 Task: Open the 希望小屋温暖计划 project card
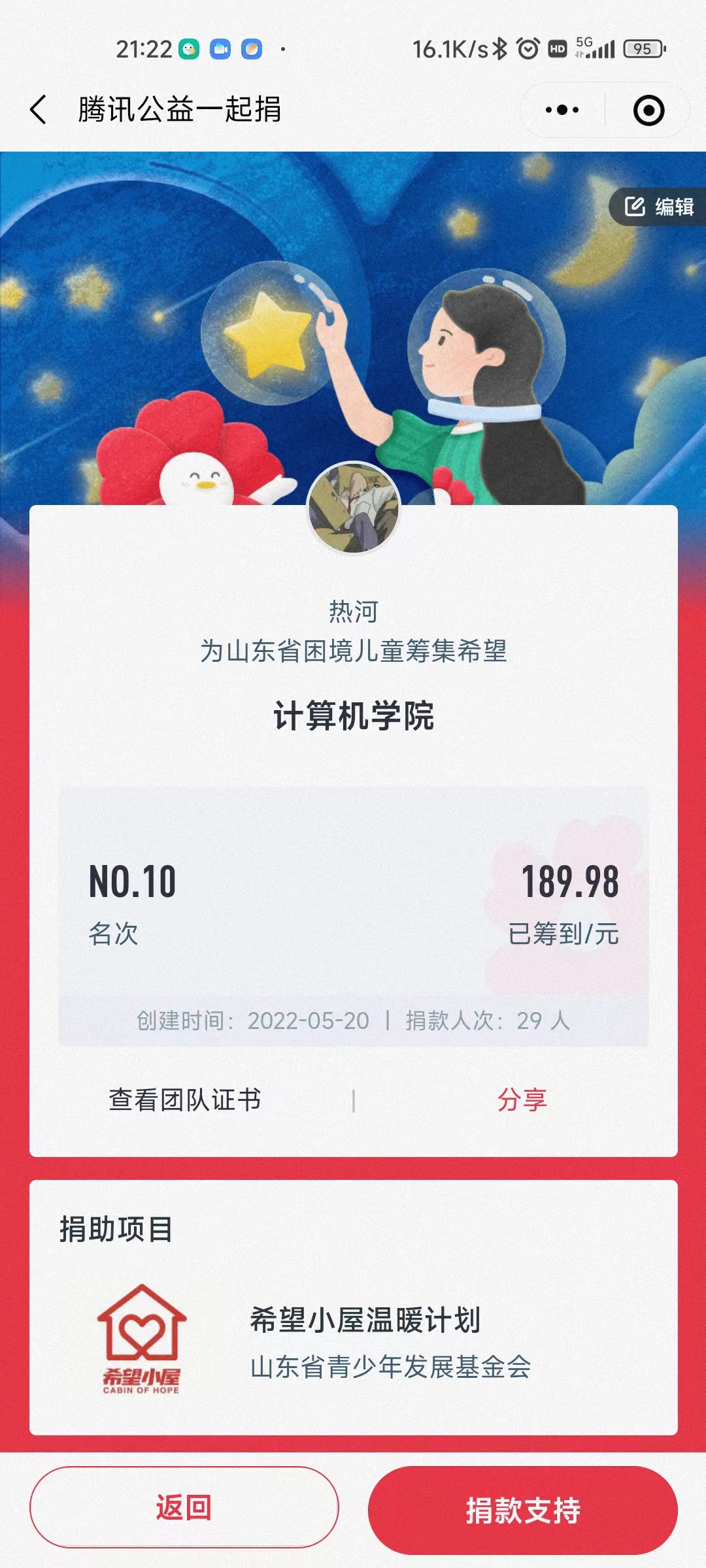click(x=353, y=1341)
